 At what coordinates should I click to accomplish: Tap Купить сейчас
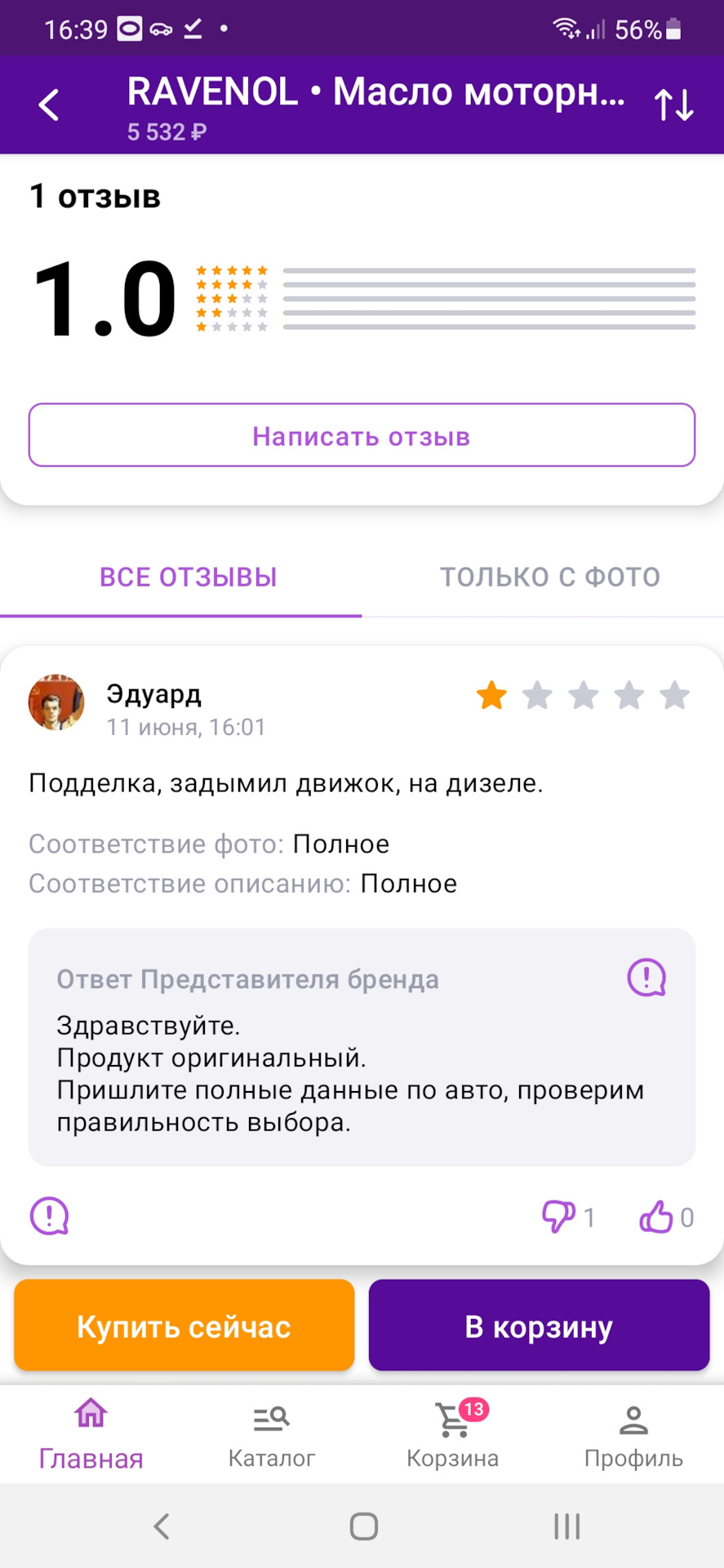(x=184, y=1325)
